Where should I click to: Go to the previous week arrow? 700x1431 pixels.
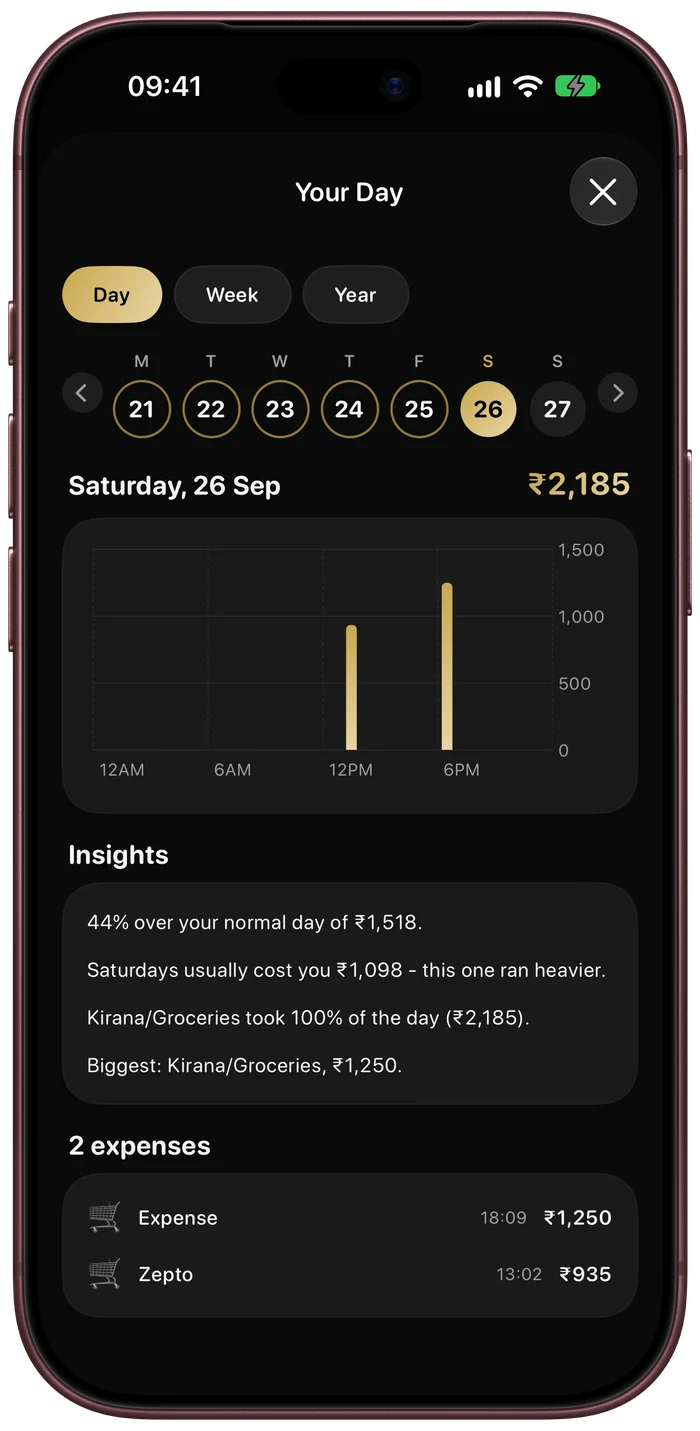coord(82,393)
